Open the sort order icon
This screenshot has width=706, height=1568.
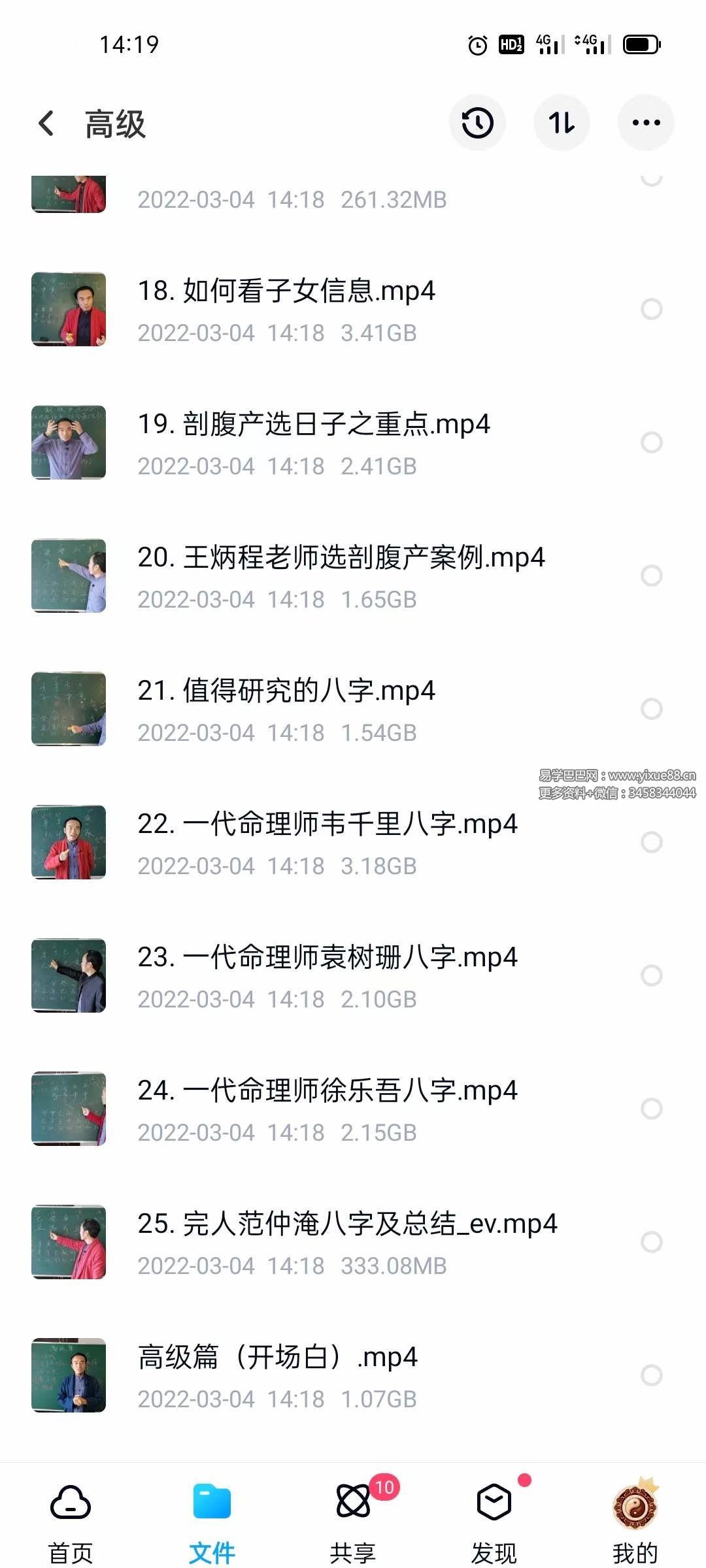tap(562, 123)
